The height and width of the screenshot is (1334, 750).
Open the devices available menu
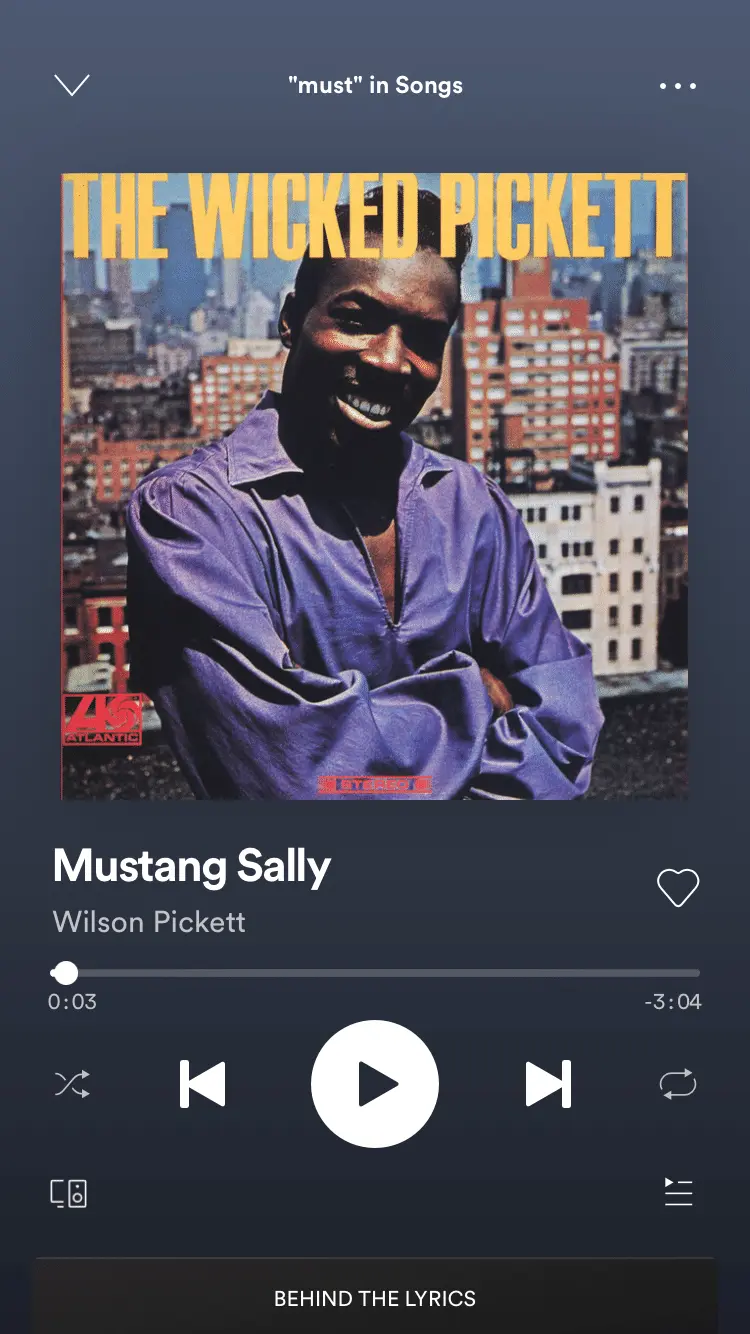coord(69,1193)
